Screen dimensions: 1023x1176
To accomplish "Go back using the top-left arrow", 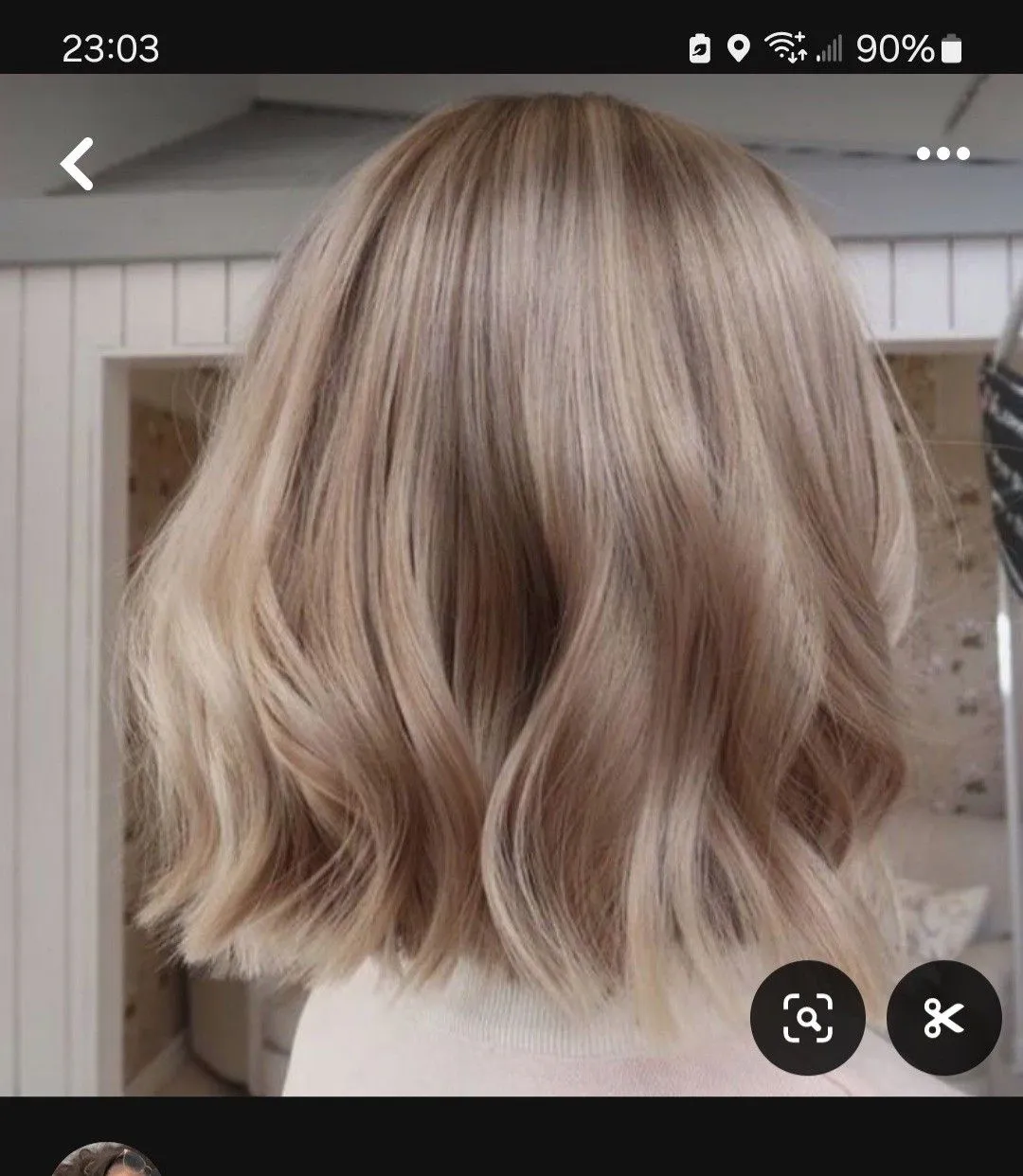I will (x=78, y=164).
